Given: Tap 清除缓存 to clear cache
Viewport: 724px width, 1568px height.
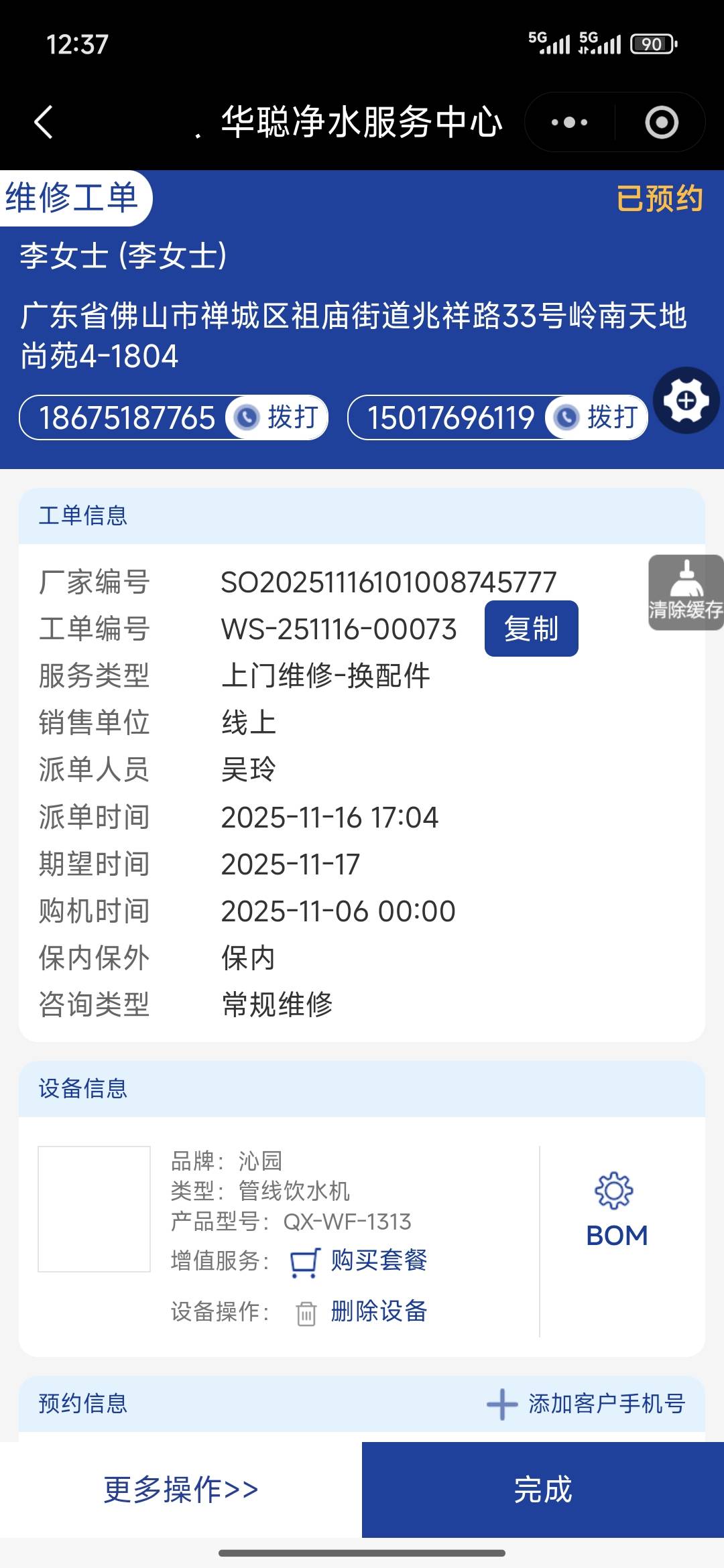Looking at the screenshot, I should (685, 592).
